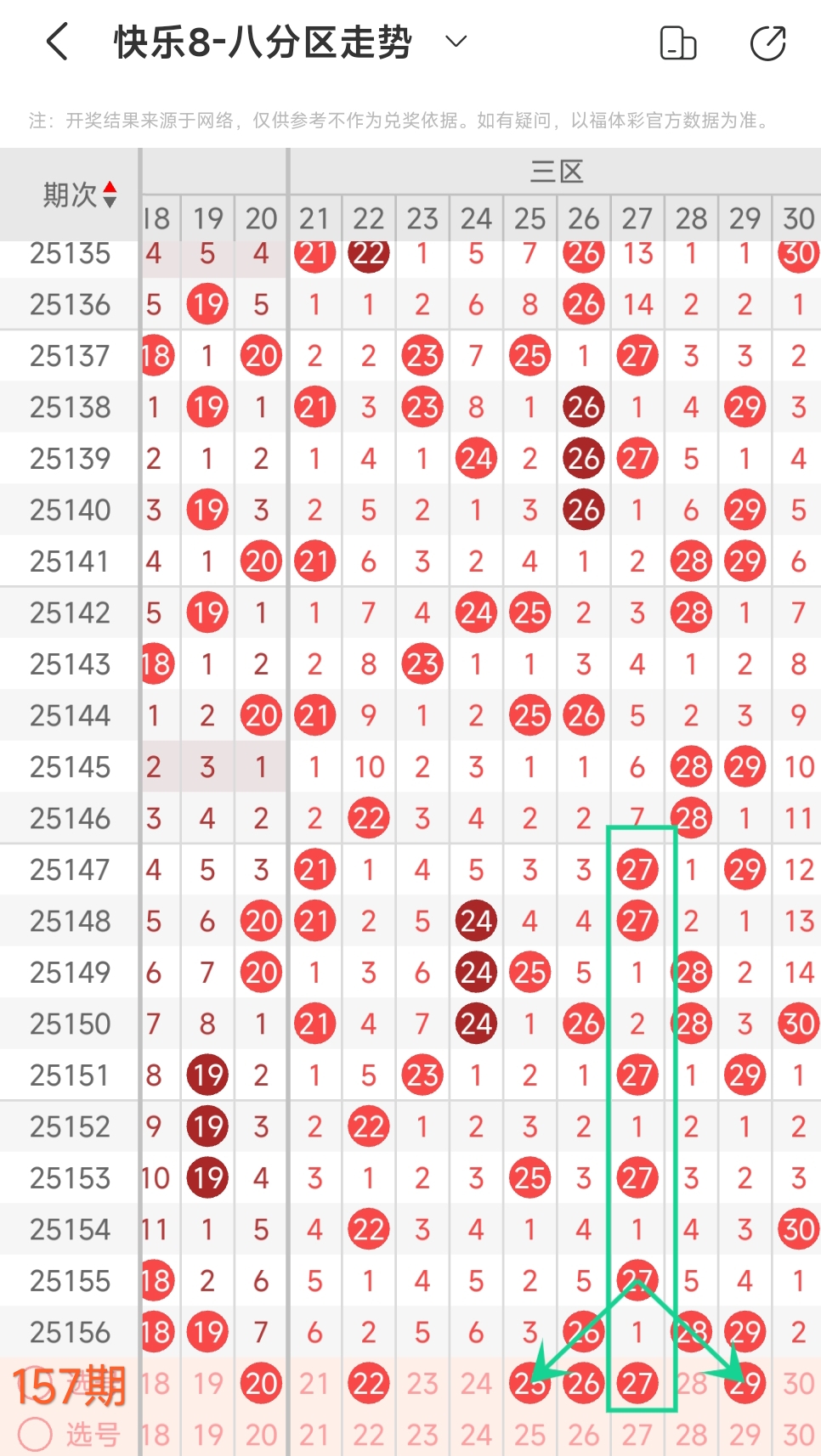Pick number 24 in the 选号 row

(476, 1435)
